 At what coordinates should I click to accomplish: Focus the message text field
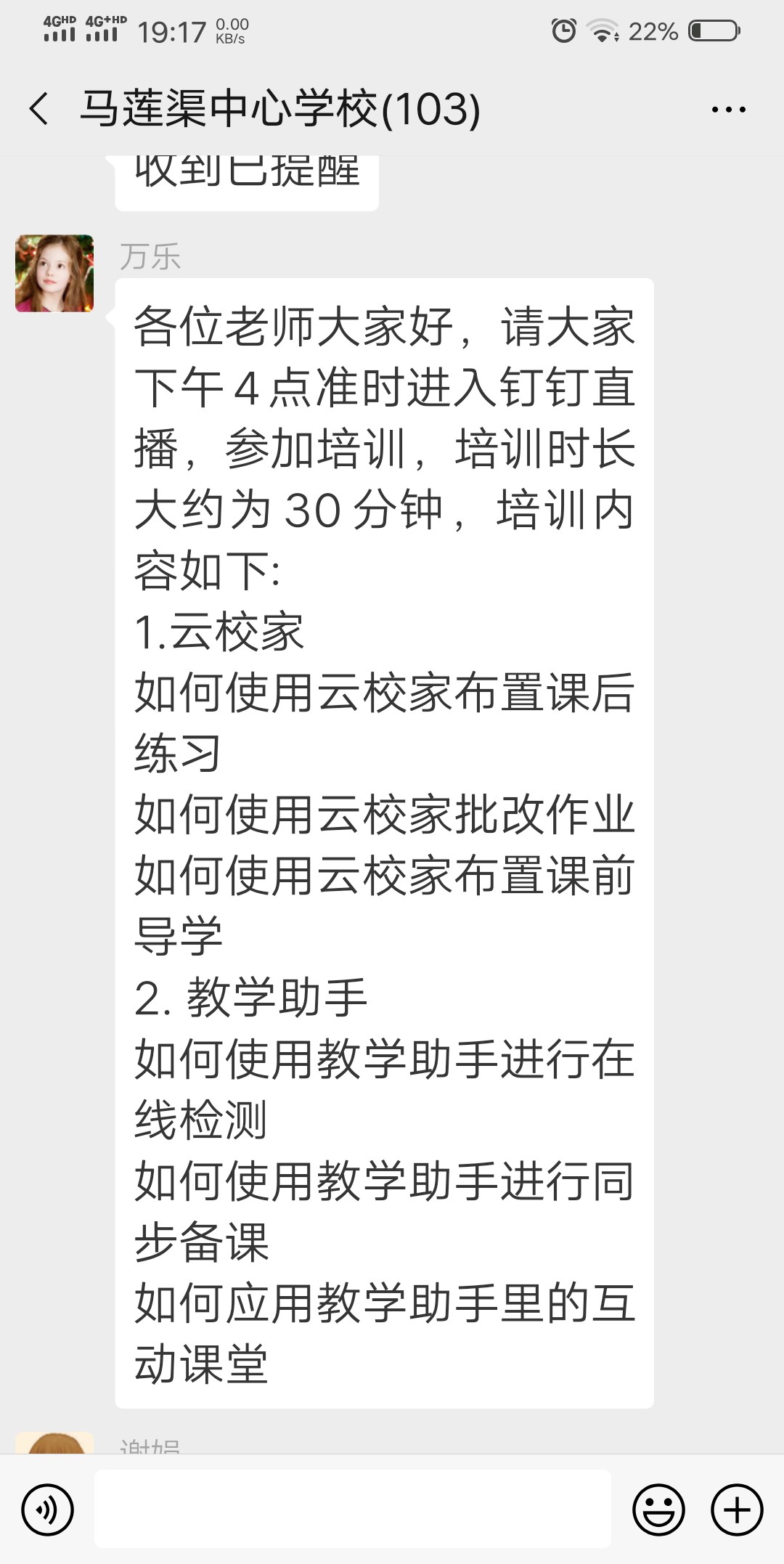click(352, 1509)
